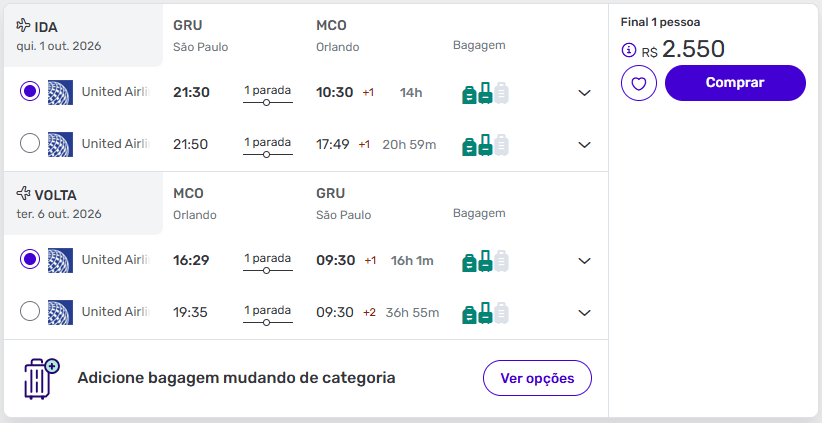Expand details of the 21:50 flight
This screenshot has width=822, height=423.
(x=585, y=145)
